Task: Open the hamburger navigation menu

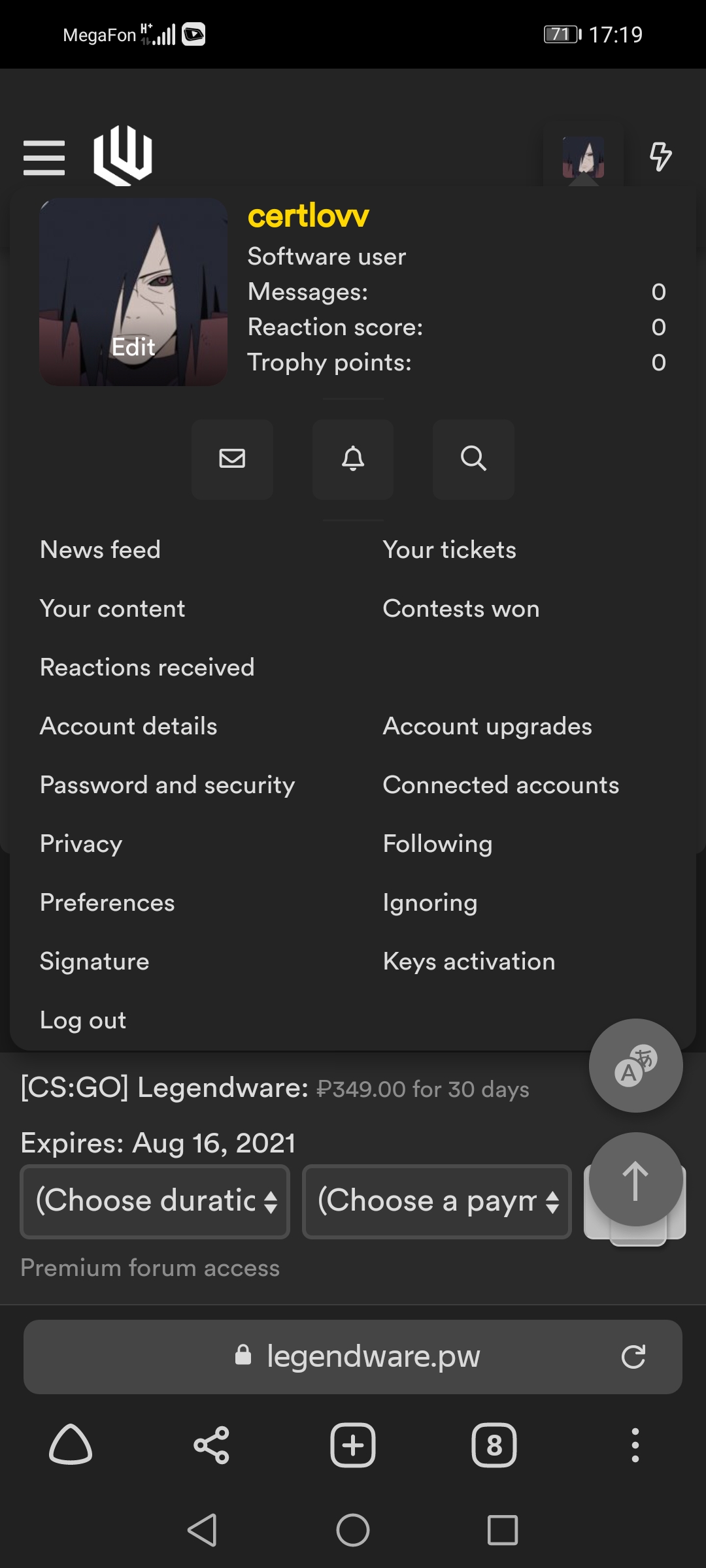Action: [44, 157]
